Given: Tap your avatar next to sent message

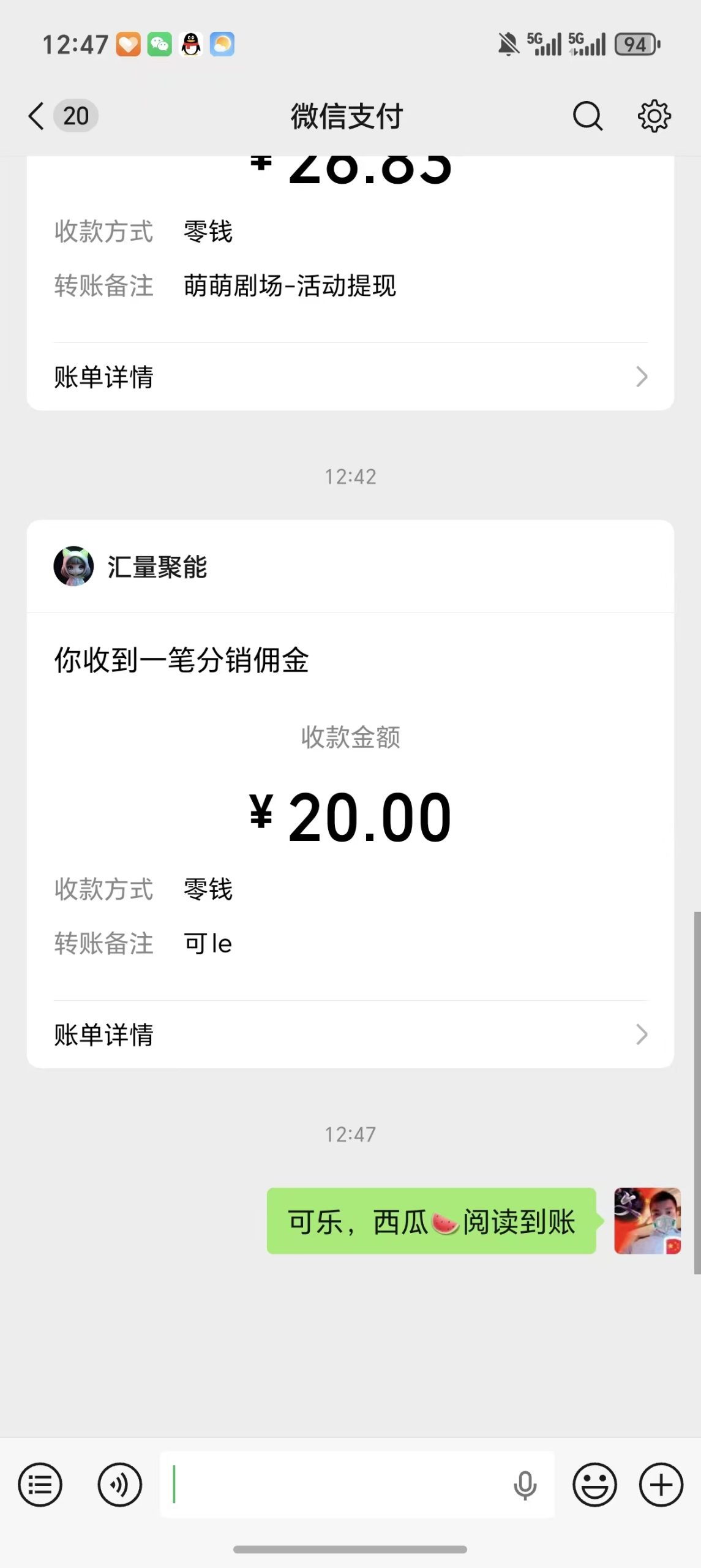Looking at the screenshot, I should (647, 1222).
